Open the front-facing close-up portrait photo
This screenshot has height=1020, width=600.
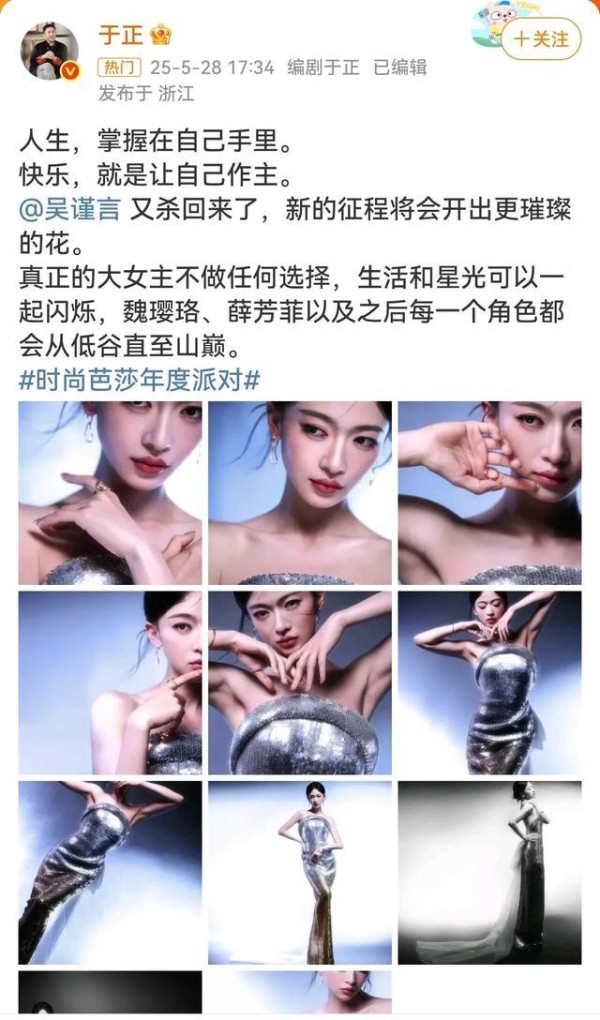pos(300,493)
